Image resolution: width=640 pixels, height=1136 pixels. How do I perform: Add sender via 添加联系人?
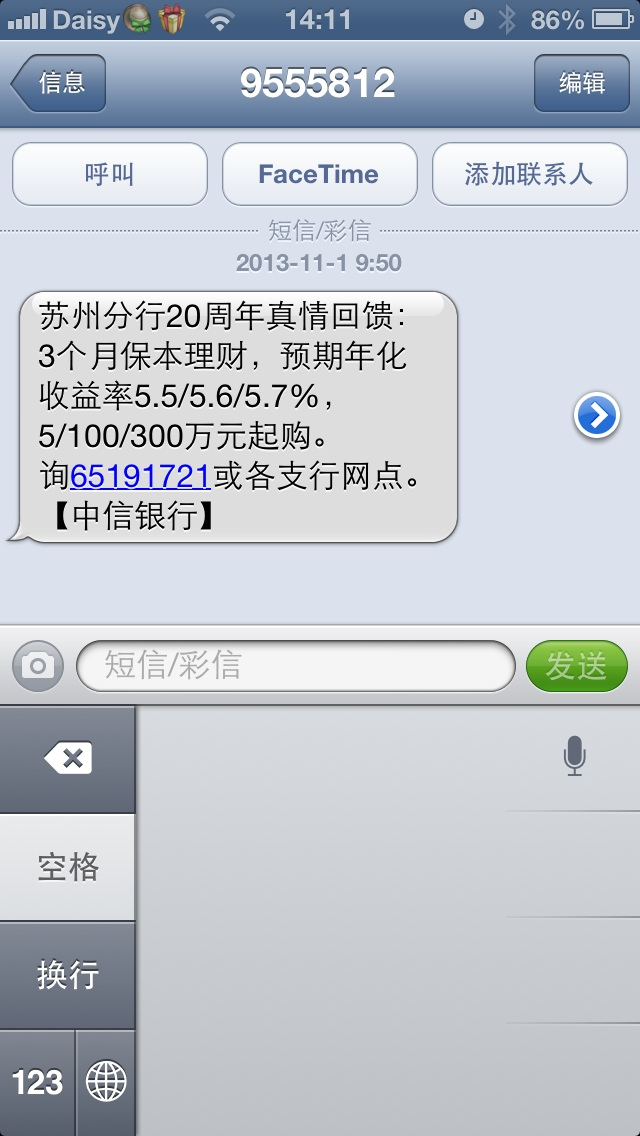coord(529,174)
